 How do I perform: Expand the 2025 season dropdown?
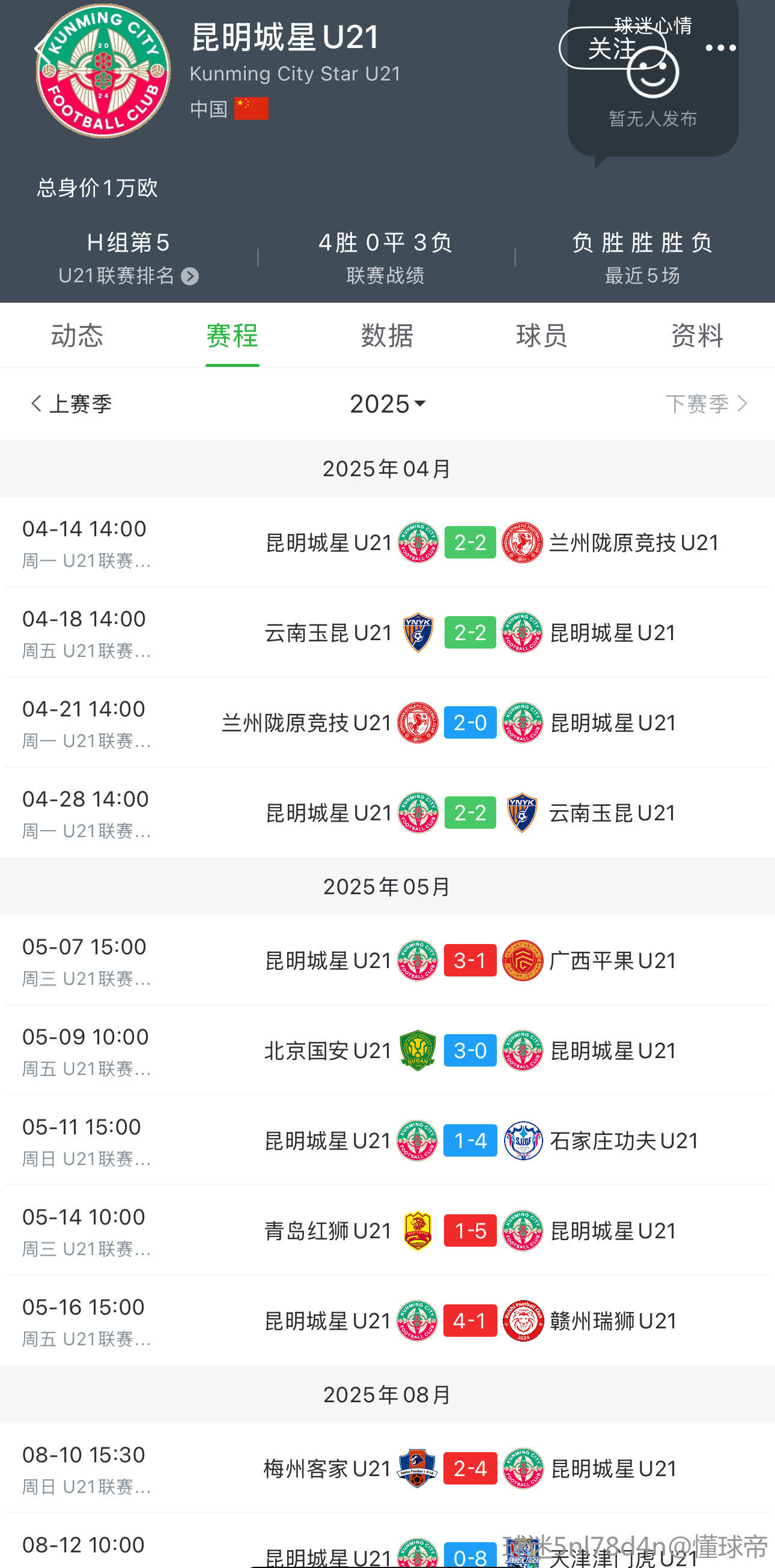[x=387, y=404]
